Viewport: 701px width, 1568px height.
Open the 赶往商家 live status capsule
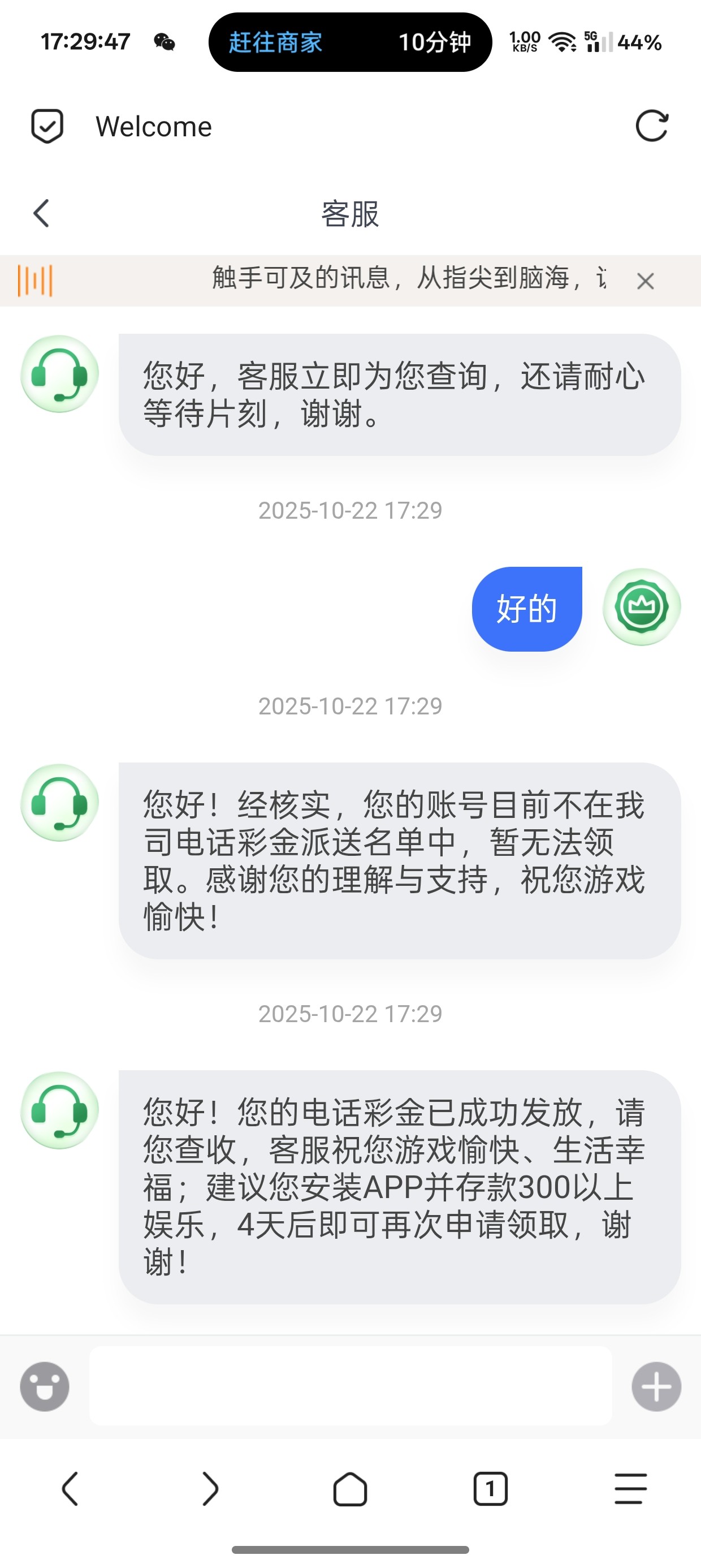click(x=350, y=42)
